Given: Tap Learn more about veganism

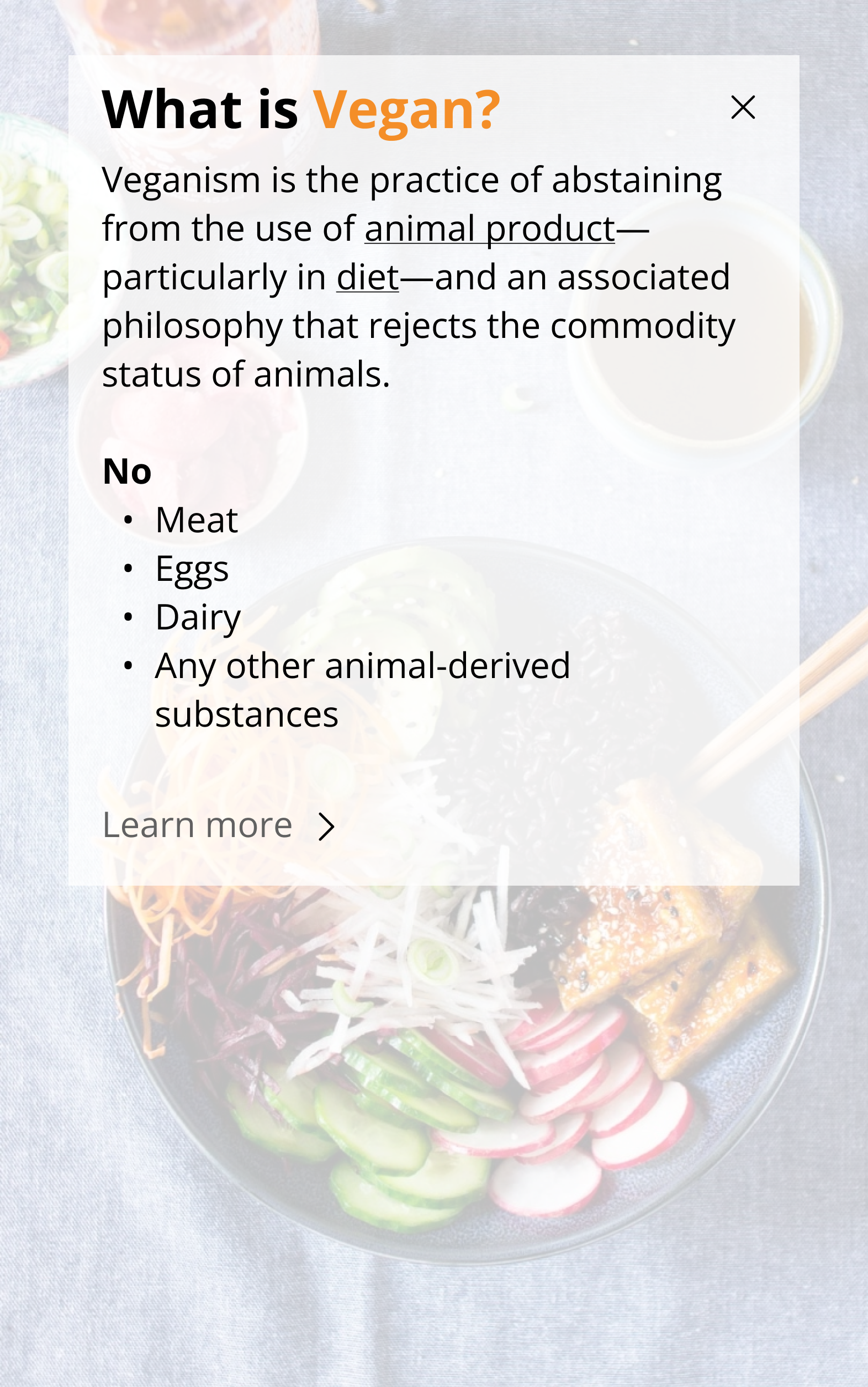Looking at the screenshot, I should pyautogui.click(x=219, y=825).
